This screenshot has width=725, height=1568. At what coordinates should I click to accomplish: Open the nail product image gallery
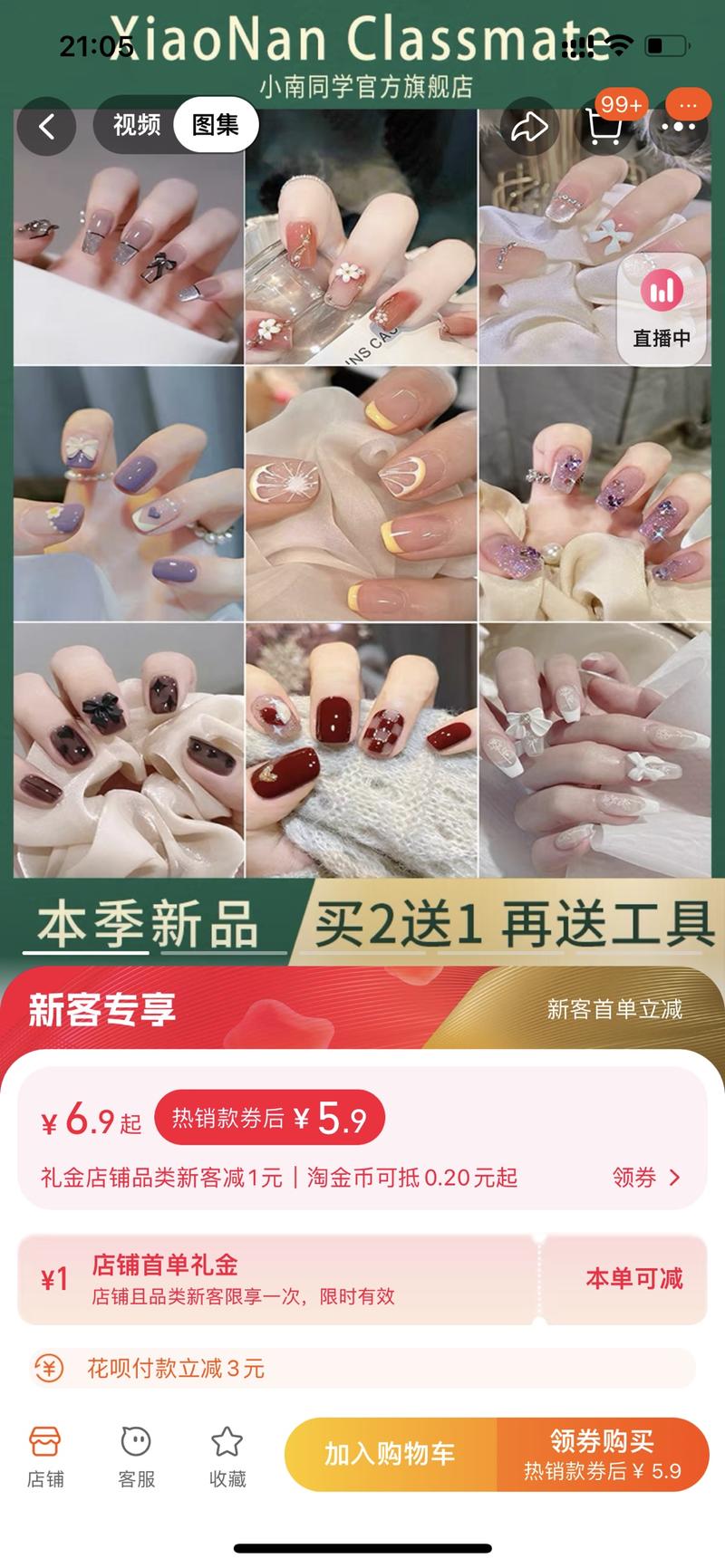click(362, 494)
